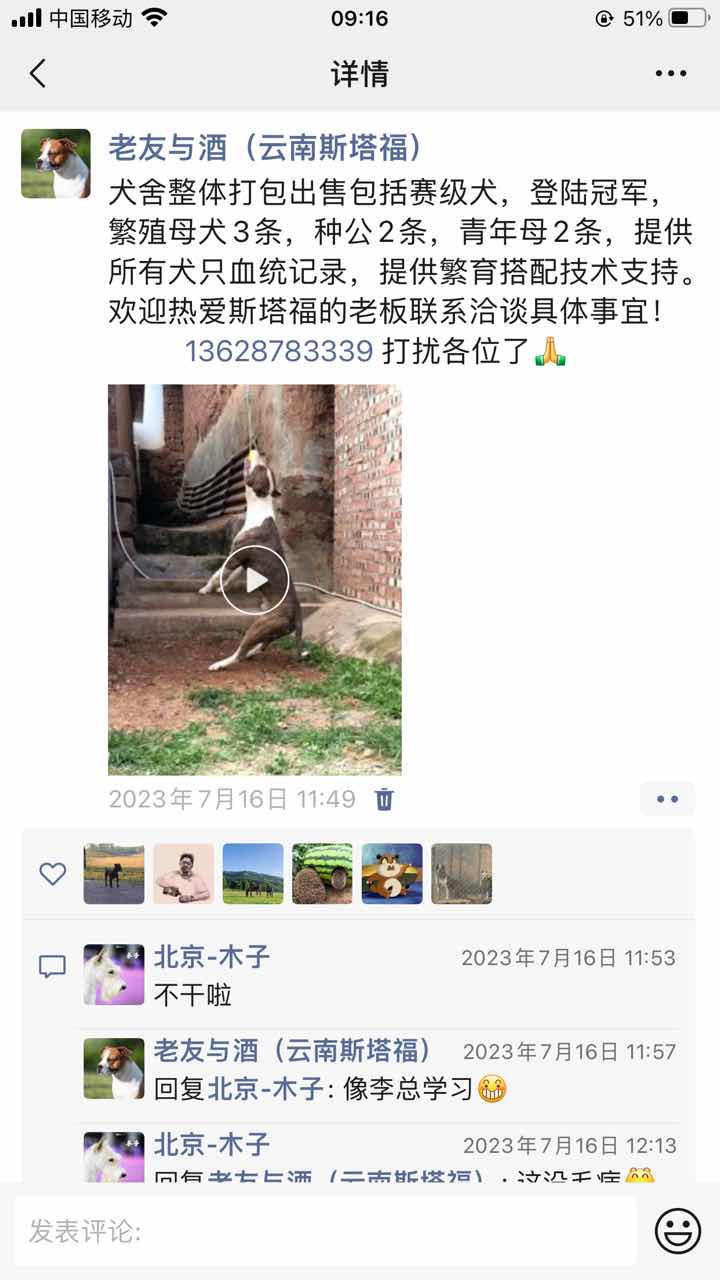Image resolution: width=720 pixels, height=1280 pixels.
Task: Tap the phone number 13628783339
Action: (x=279, y=351)
